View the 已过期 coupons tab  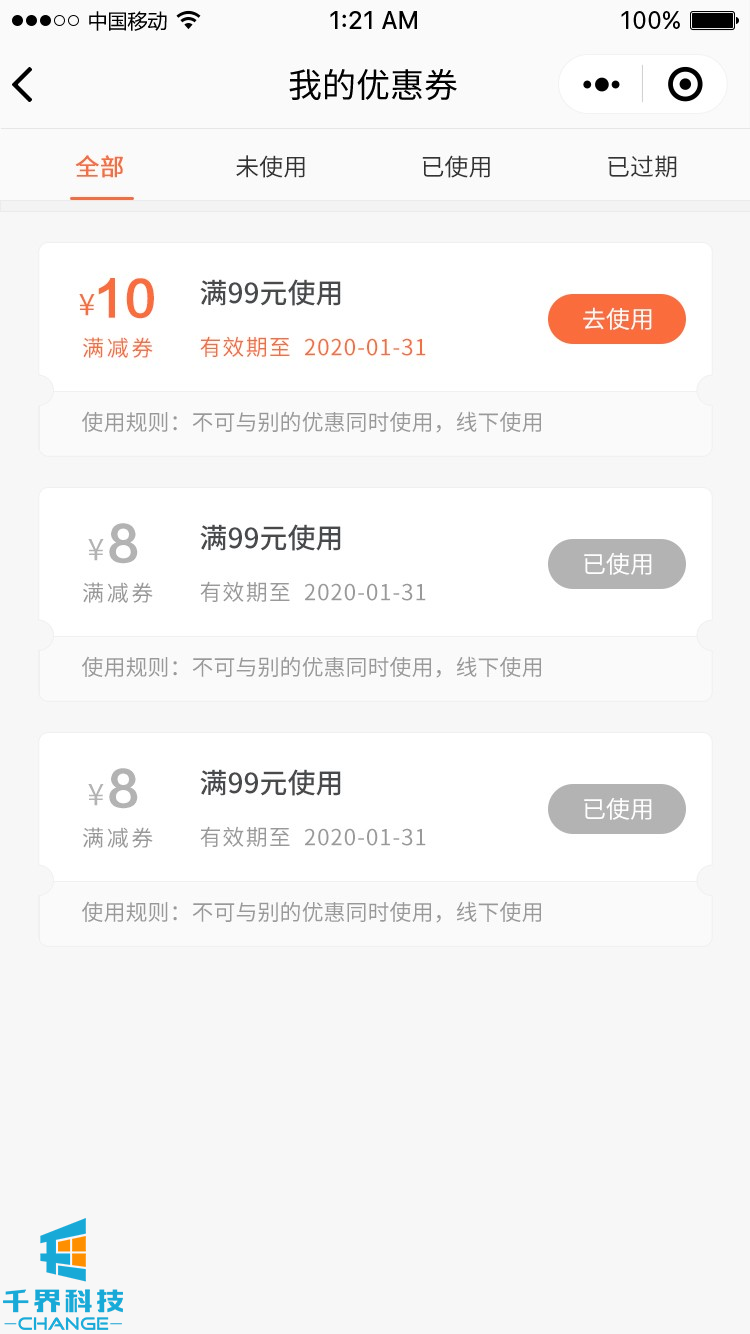coord(643,167)
